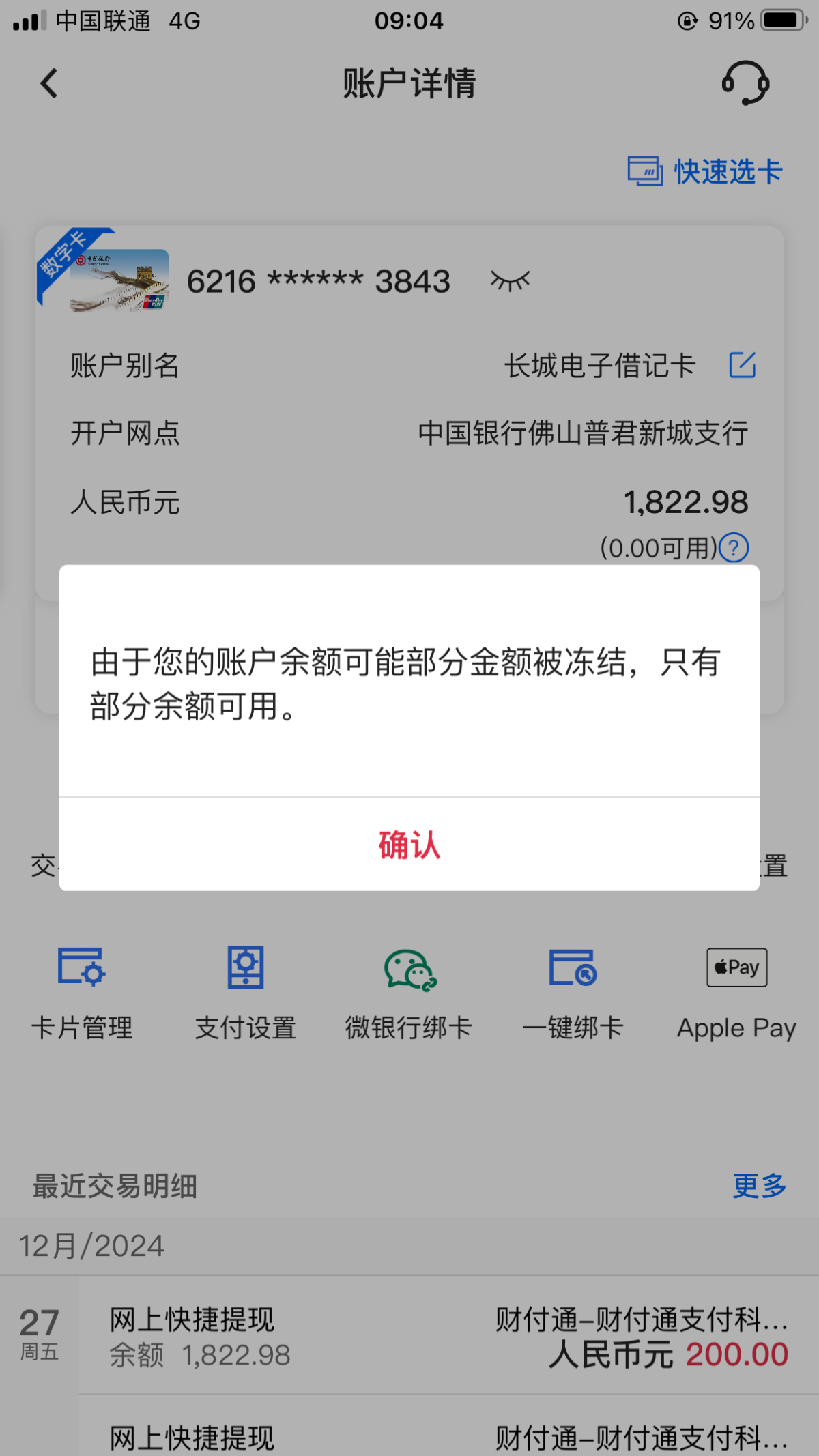
Task: Reveal the hidden card number
Action: pyautogui.click(x=510, y=280)
